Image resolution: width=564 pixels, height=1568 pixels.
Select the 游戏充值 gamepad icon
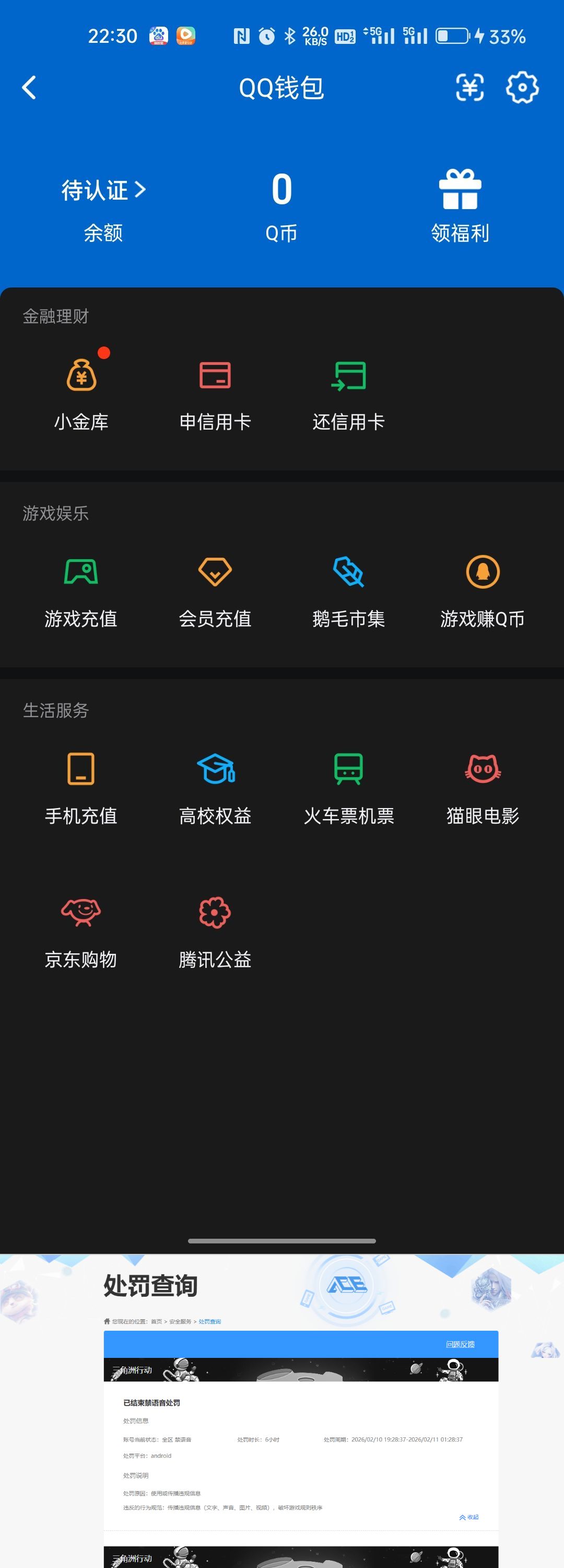[x=81, y=572]
